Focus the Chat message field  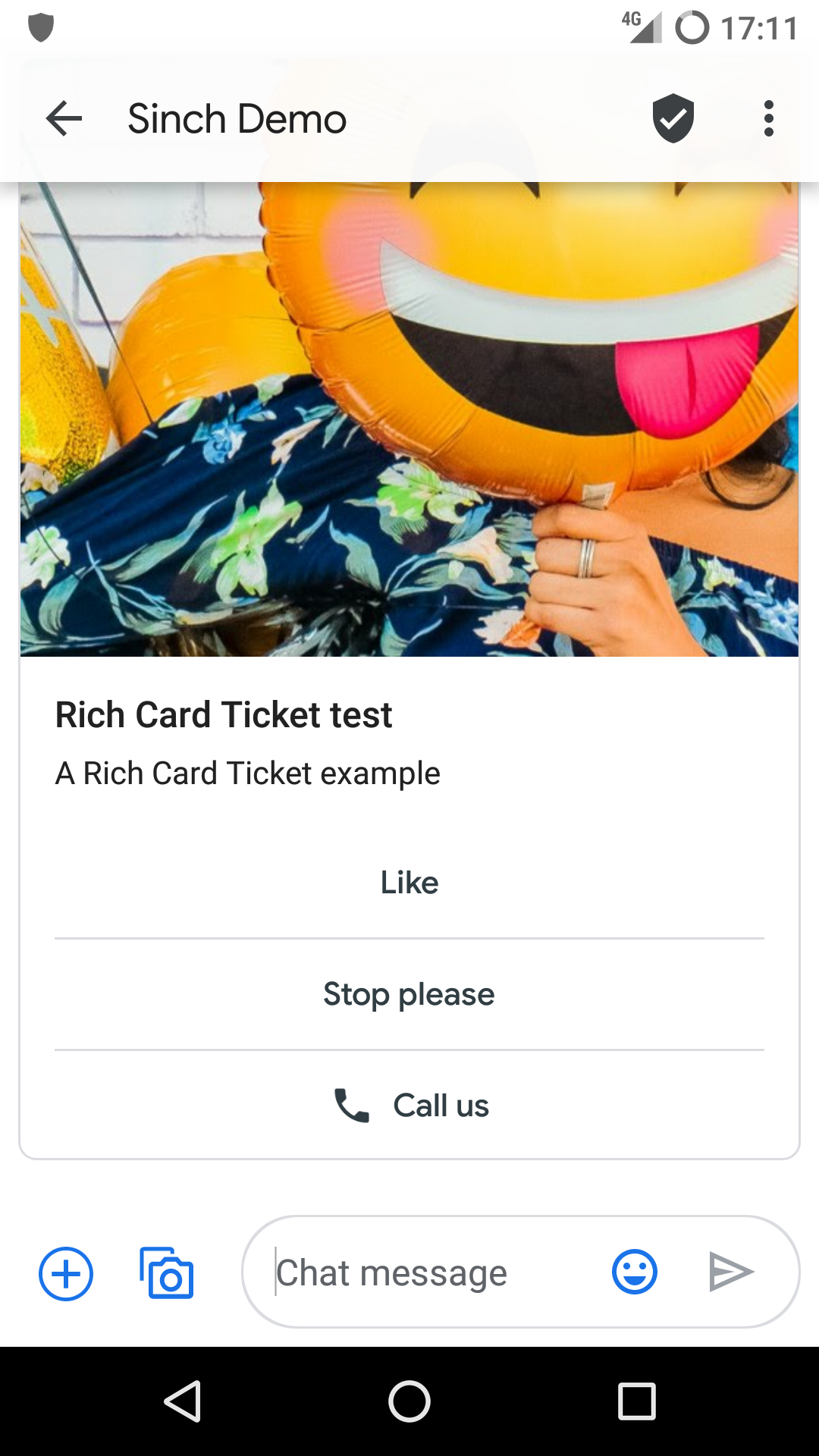(x=425, y=1273)
